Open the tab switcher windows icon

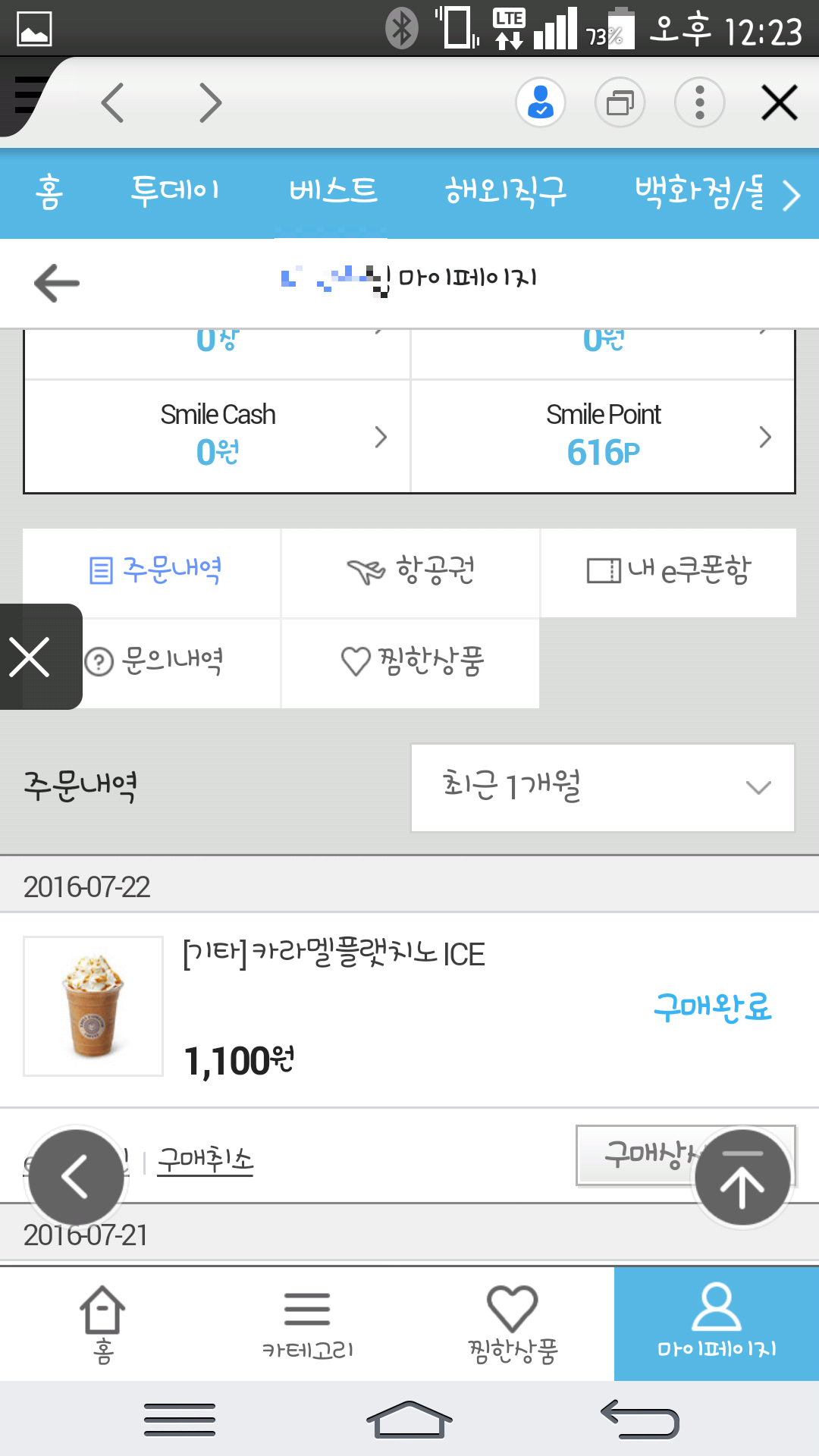tap(620, 102)
